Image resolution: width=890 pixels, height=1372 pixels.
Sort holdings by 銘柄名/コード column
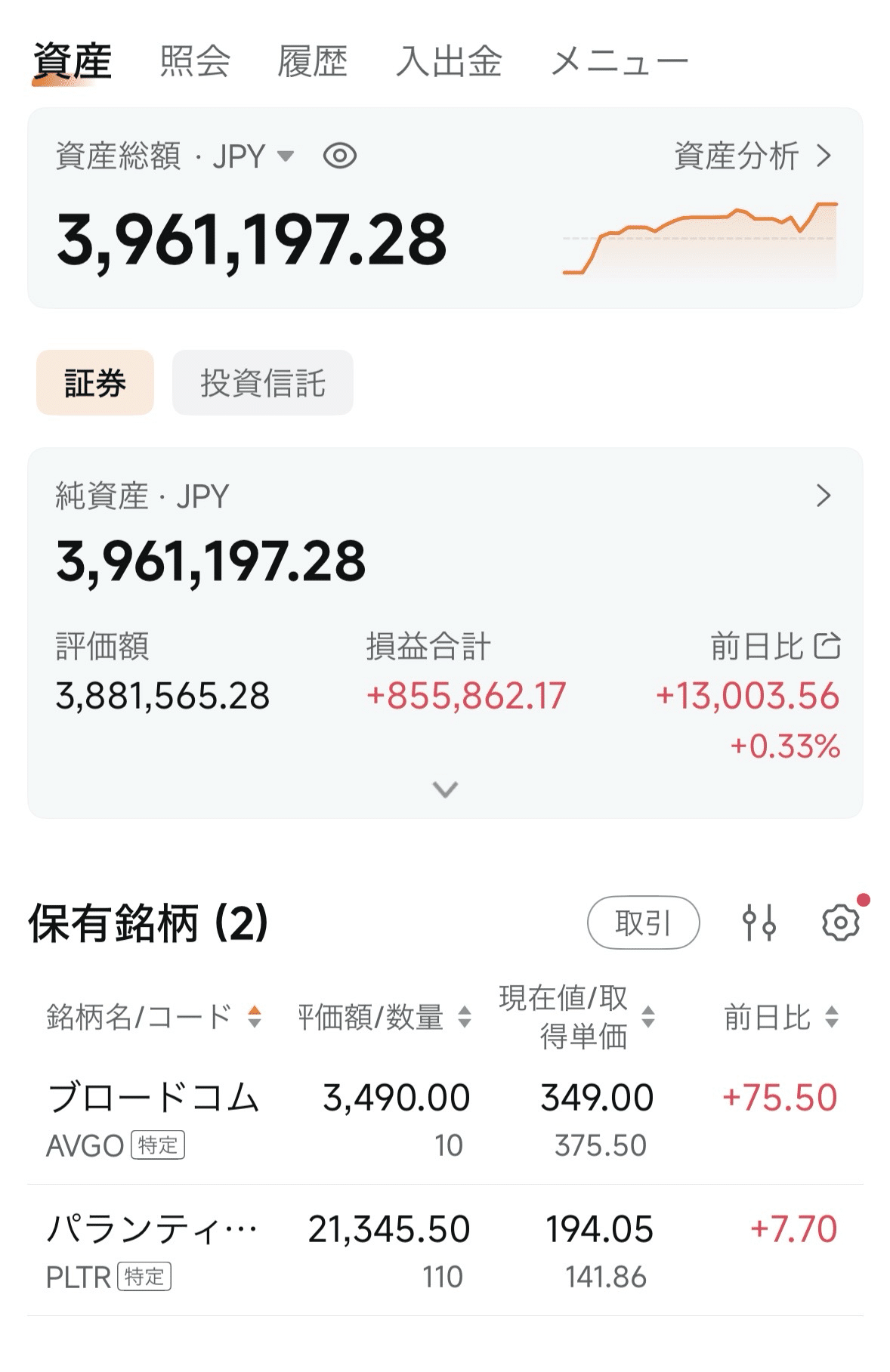click(255, 1018)
